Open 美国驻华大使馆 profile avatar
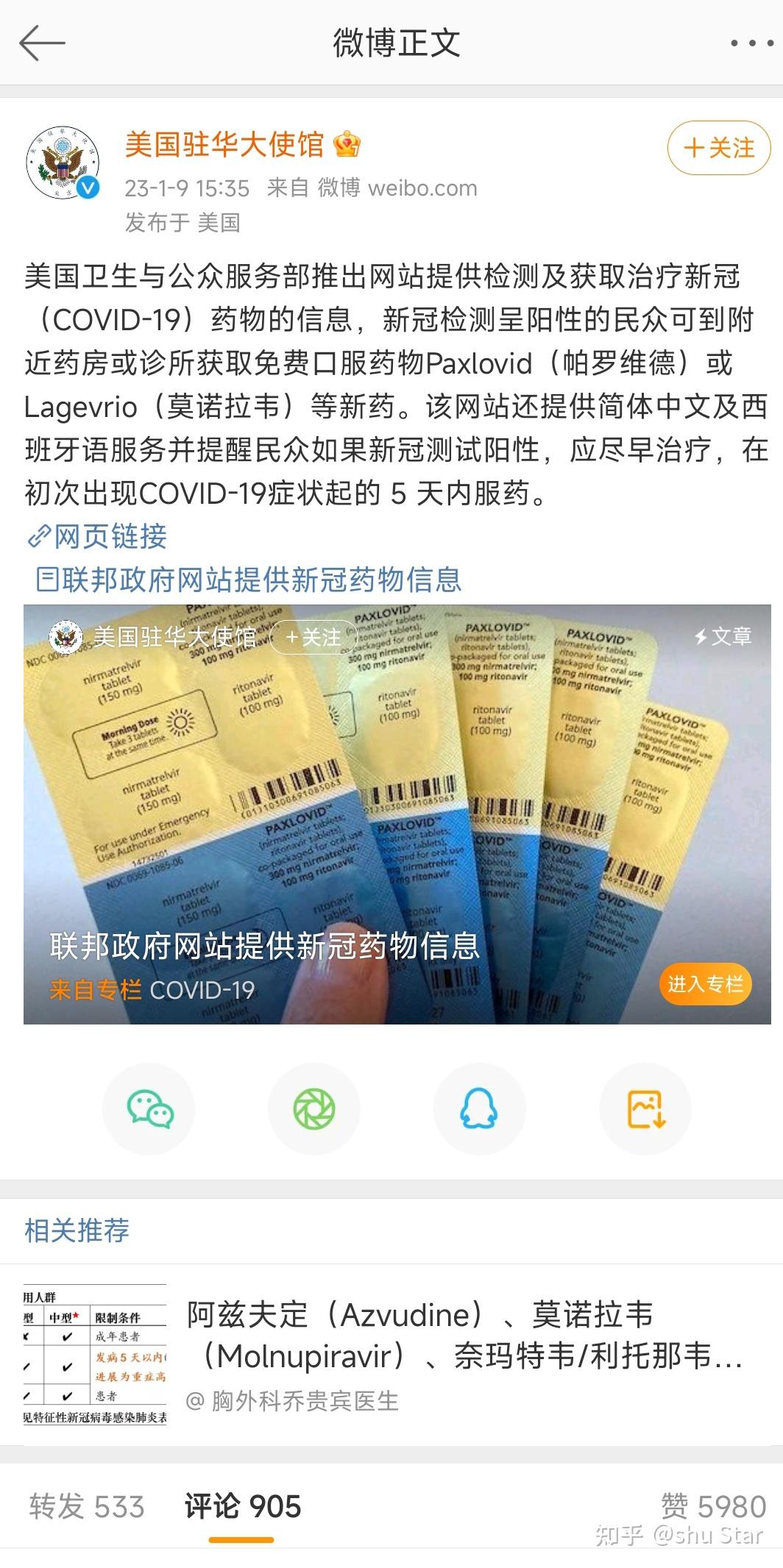Screen dimensions: 783x1568 tap(62, 163)
